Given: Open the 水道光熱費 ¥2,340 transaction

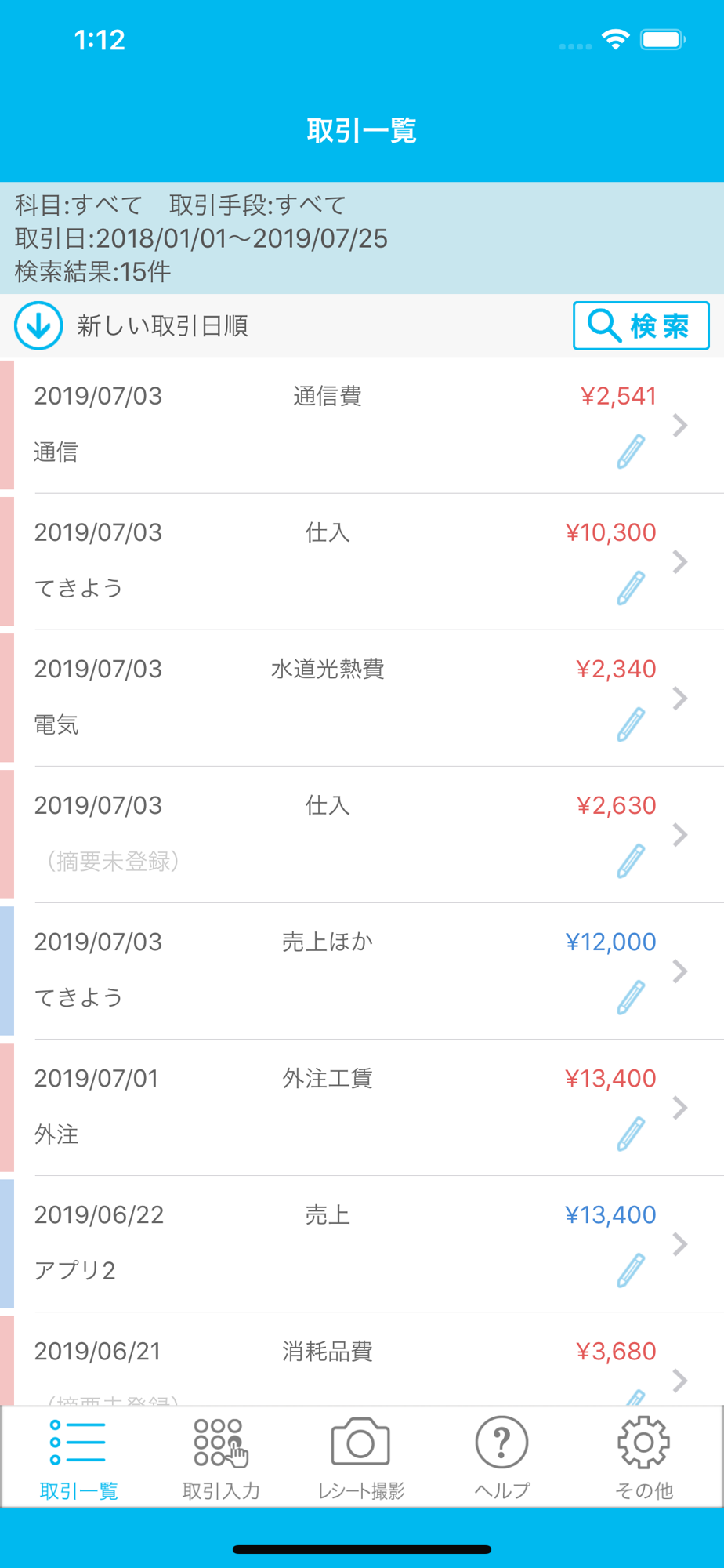Looking at the screenshot, I should tap(329, 697).
